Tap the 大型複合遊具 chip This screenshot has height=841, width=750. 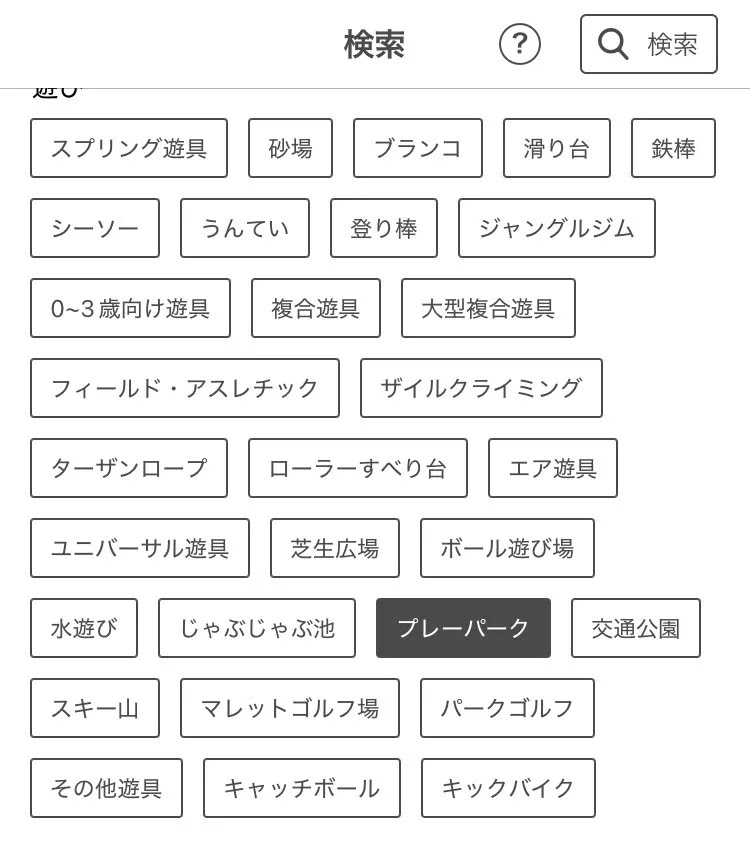click(x=488, y=308)
